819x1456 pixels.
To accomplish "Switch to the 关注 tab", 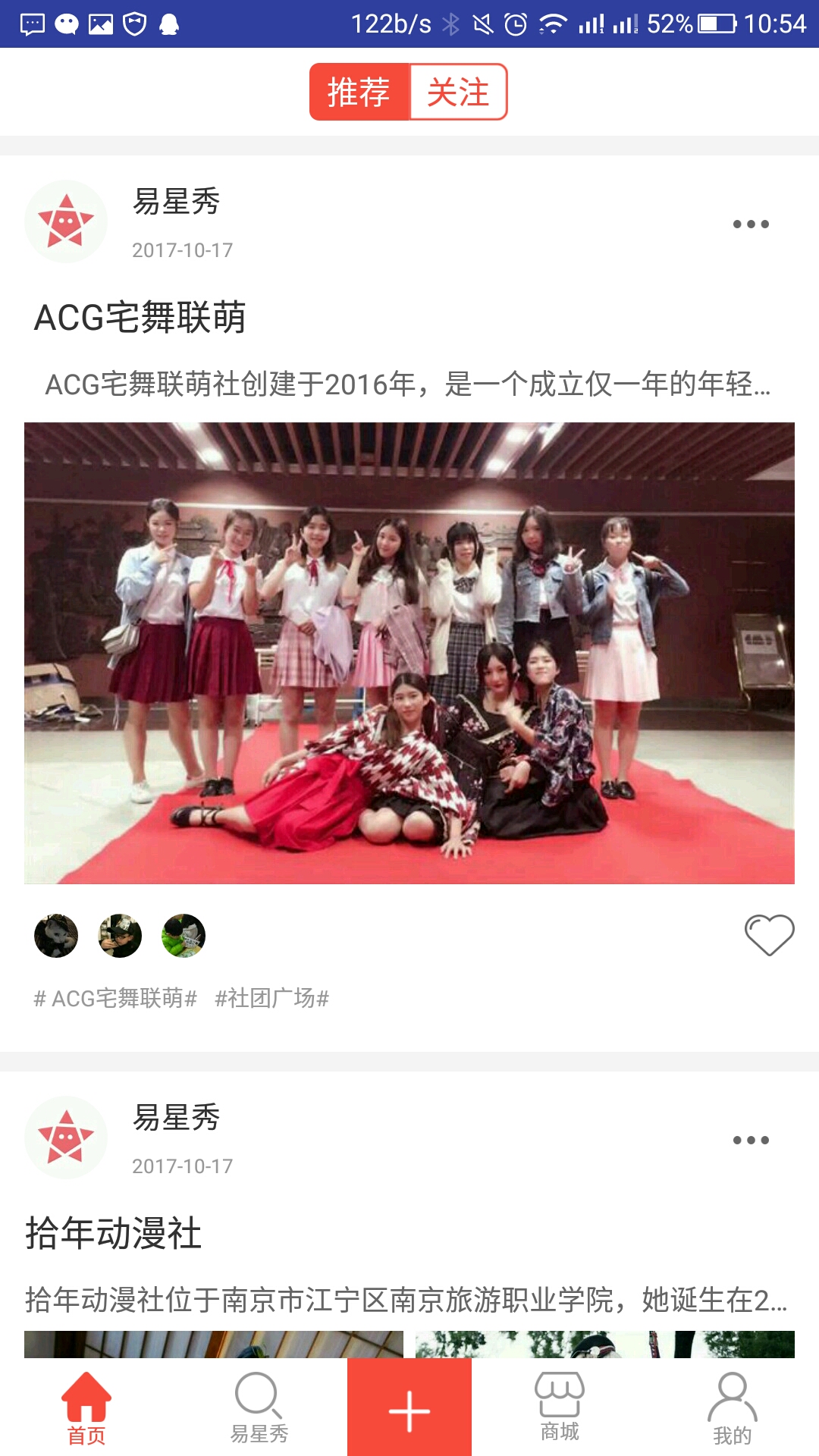I will click(458, 92).
